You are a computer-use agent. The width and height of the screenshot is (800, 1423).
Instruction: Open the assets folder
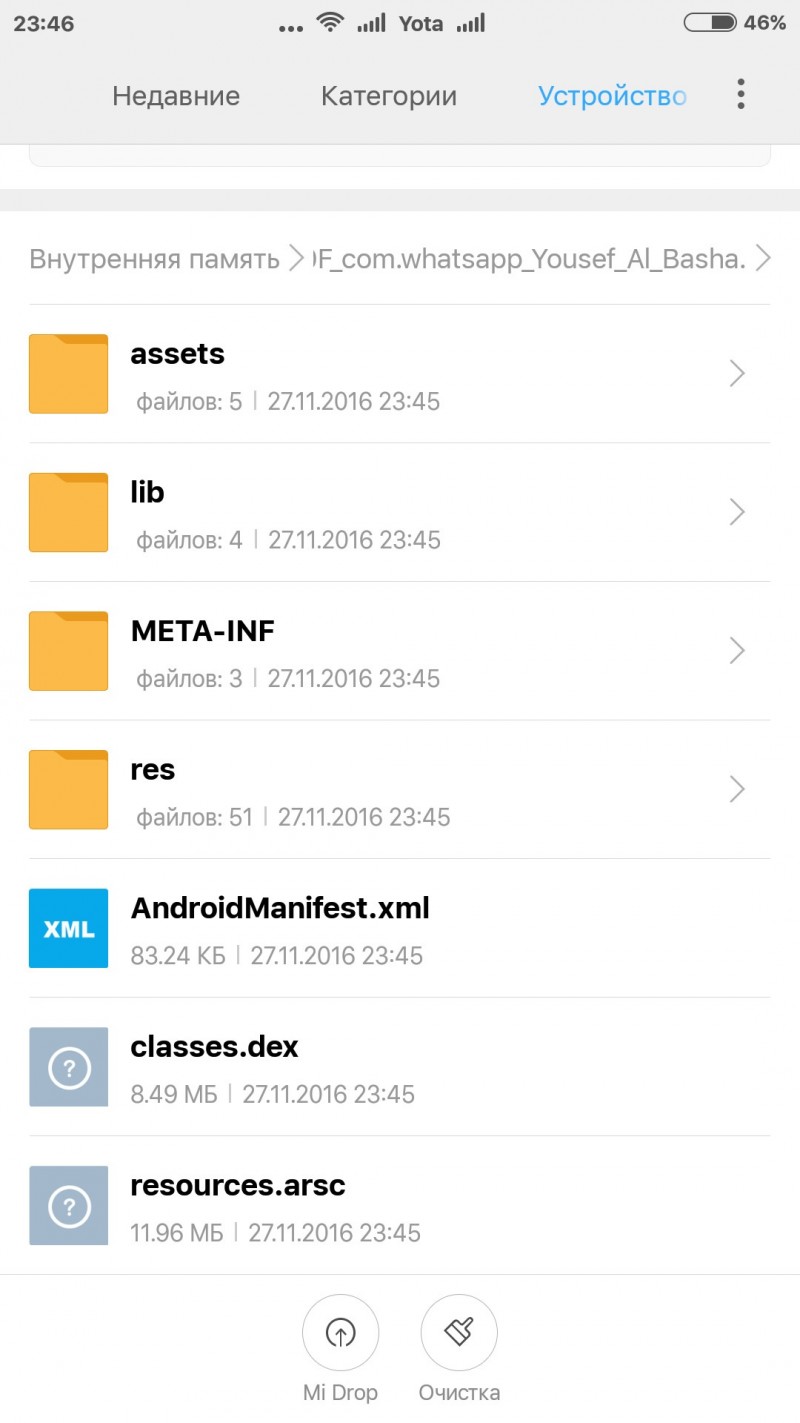400,374
